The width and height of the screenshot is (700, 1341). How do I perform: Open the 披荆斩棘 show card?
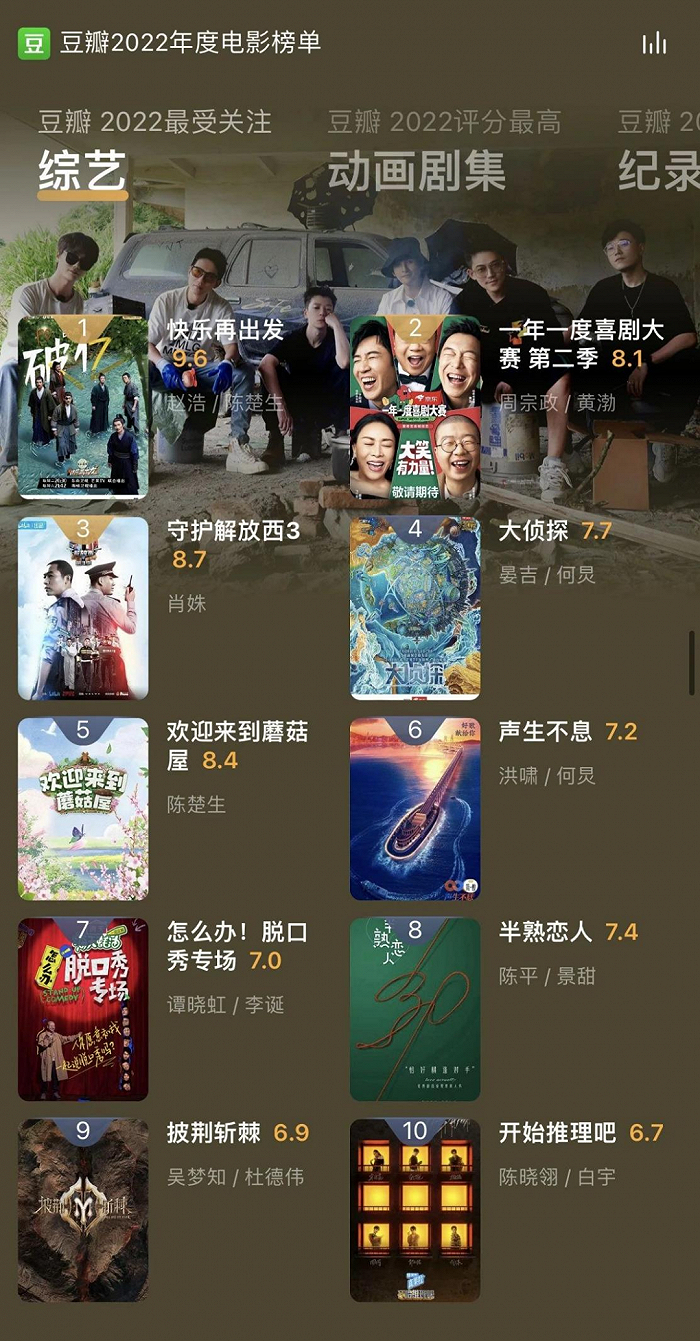click(83, 1210)
